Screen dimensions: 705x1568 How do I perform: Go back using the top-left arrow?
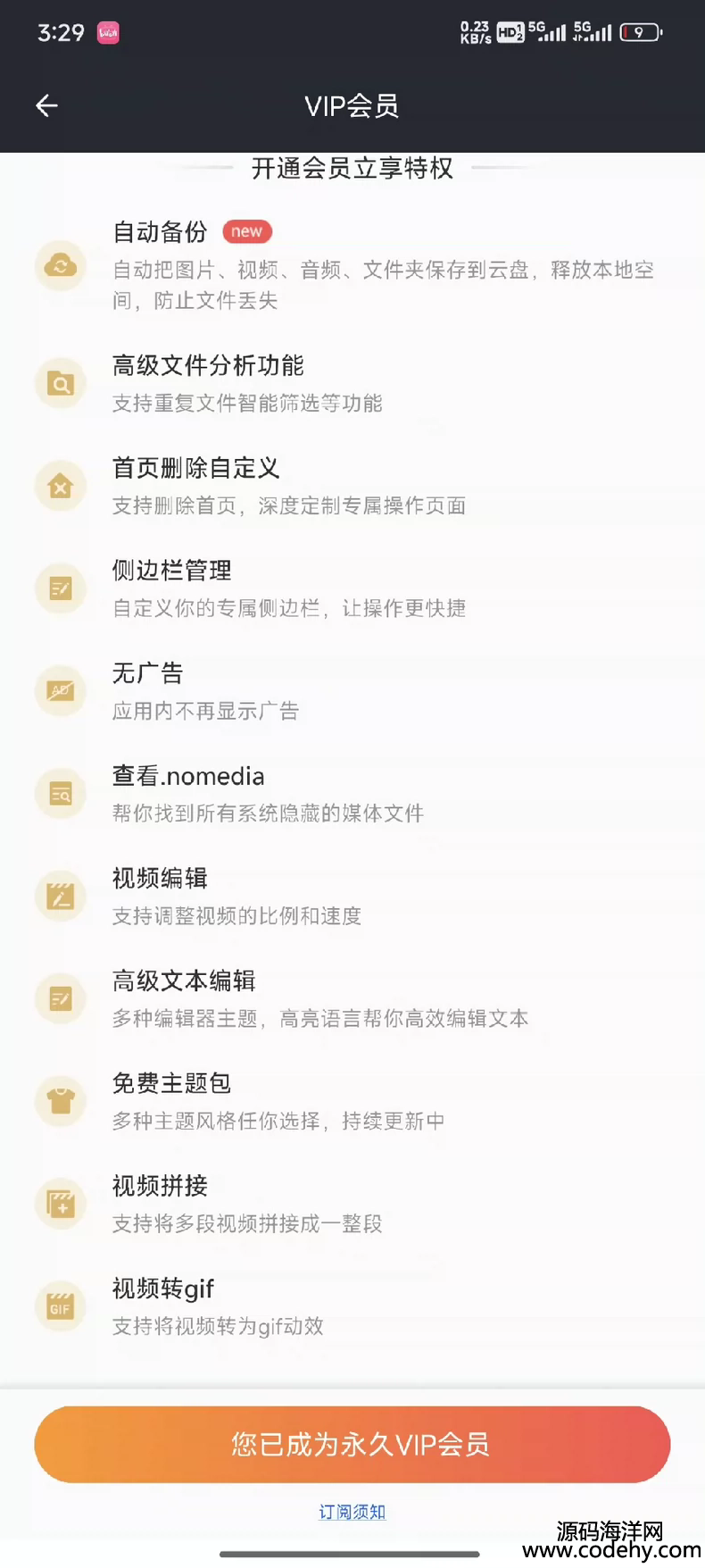point(46,106)
